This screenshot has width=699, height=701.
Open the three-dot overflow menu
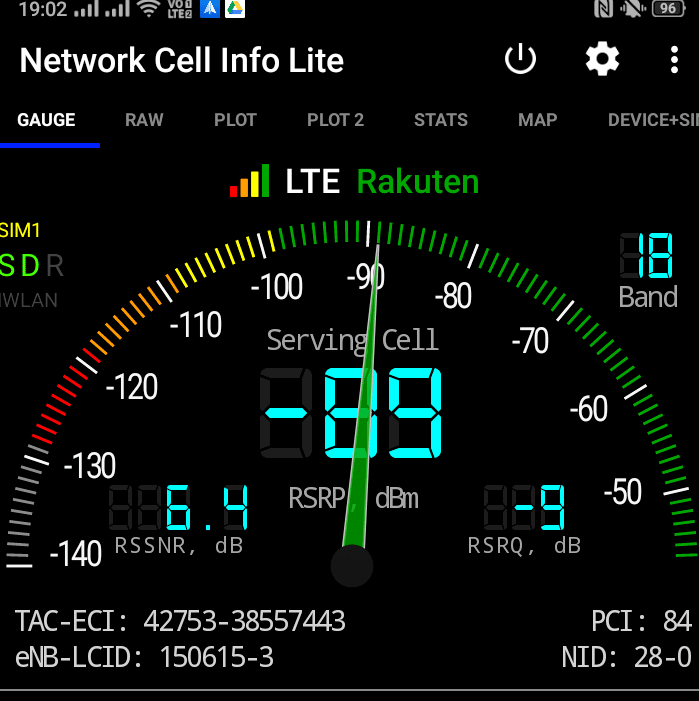click(x=674, y=59)
